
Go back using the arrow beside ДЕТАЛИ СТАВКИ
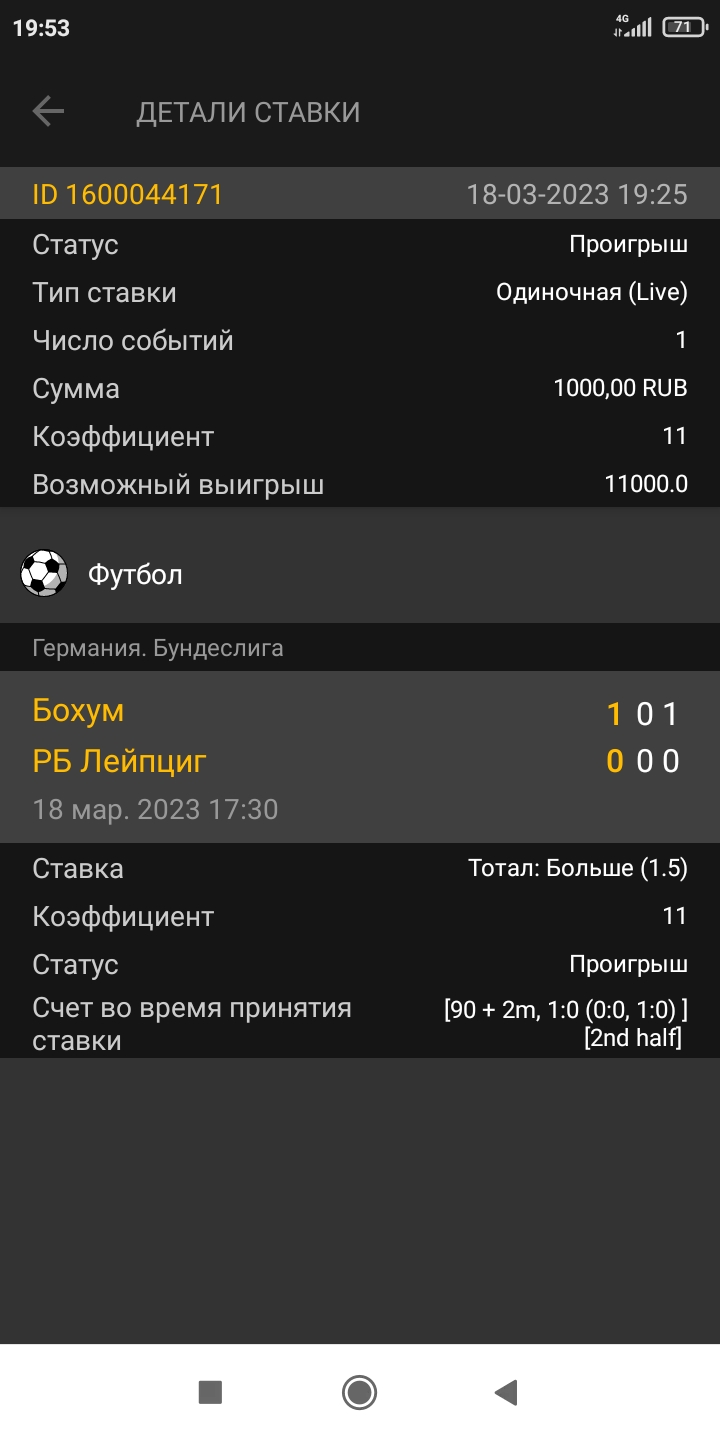click(48, 112)
